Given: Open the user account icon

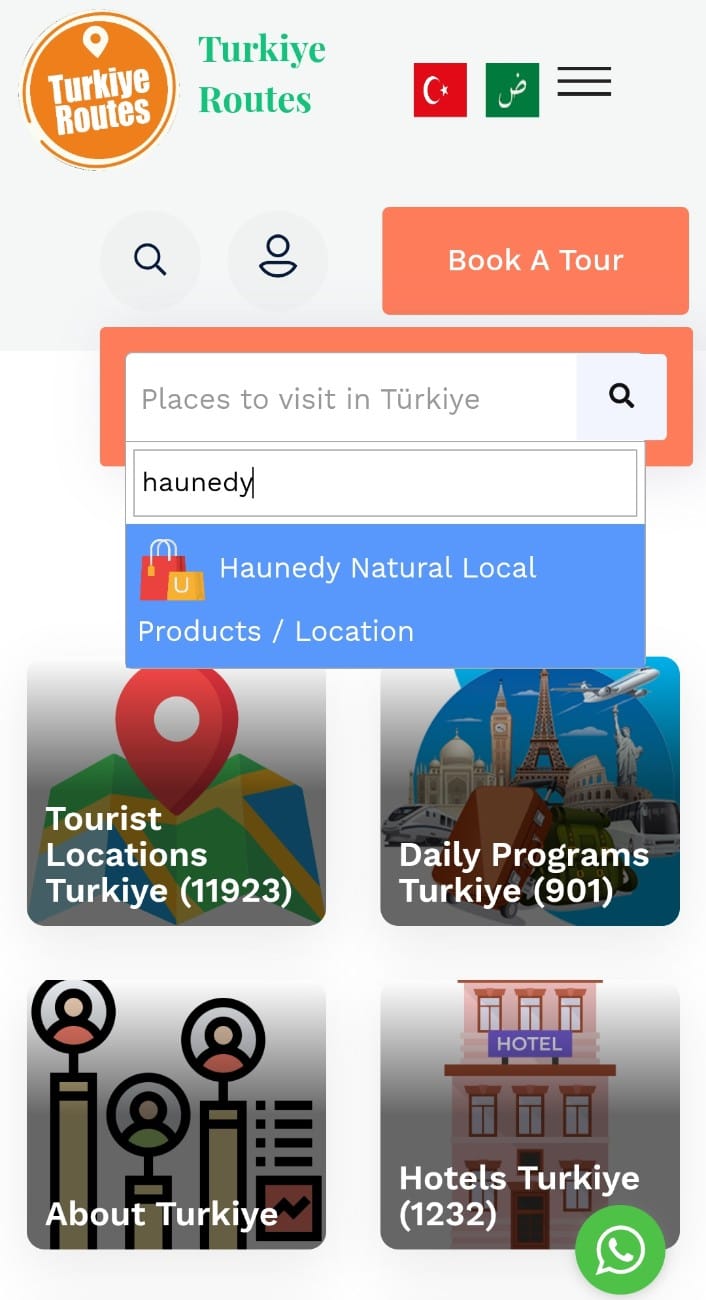Looking at the screenshot, I should coord(277,260).
